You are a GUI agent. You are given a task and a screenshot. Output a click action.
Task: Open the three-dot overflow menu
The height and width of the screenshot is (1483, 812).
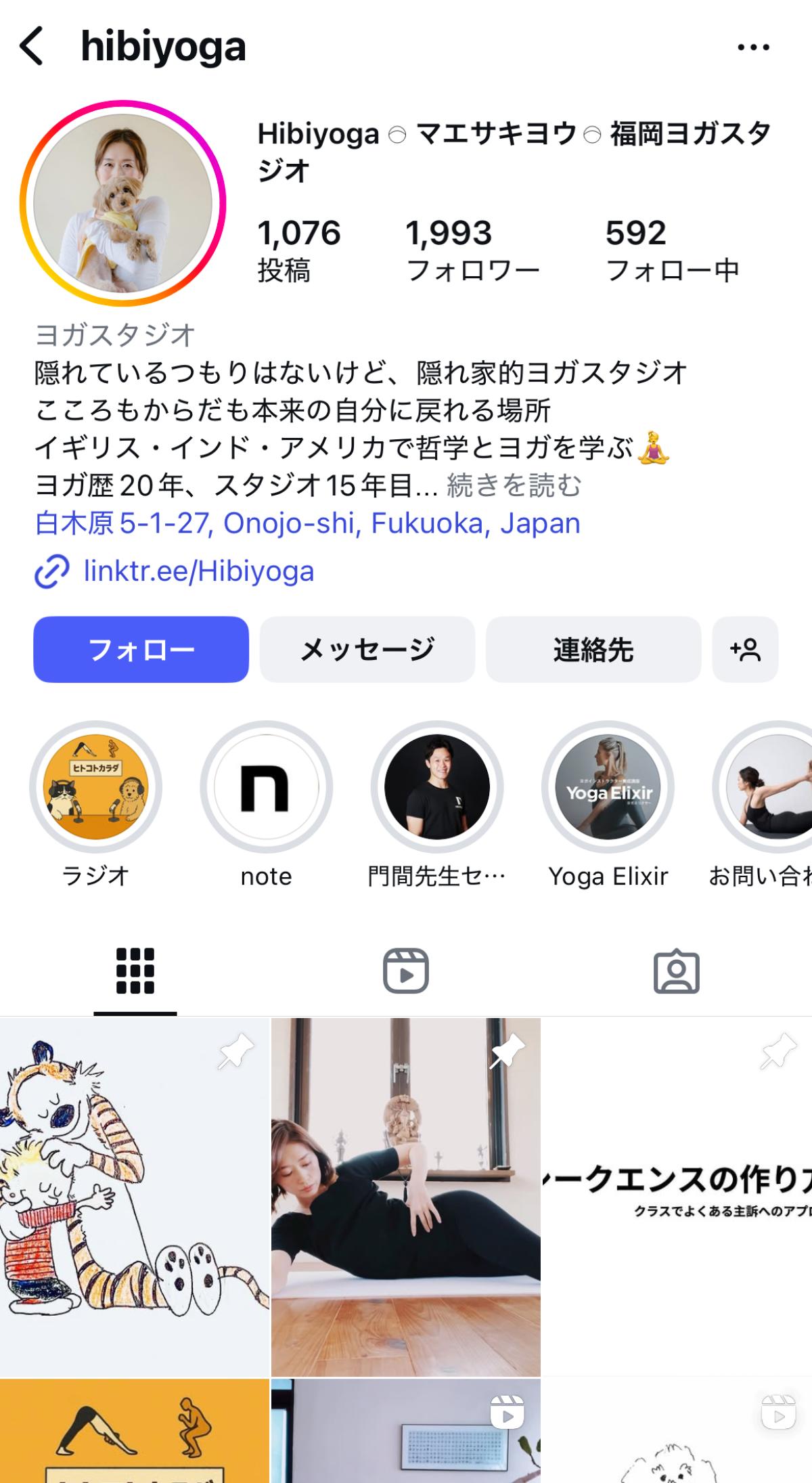(x=753, y=47)
